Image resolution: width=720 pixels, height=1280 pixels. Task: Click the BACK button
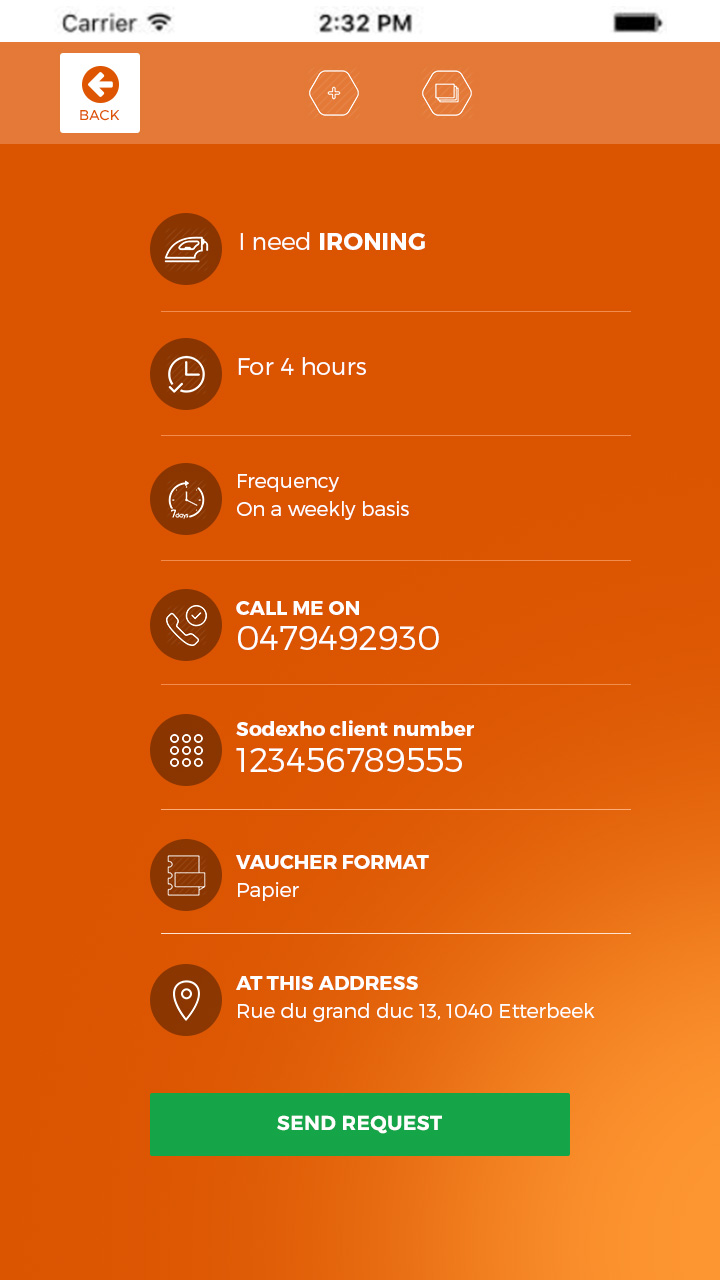pos(99,93)
